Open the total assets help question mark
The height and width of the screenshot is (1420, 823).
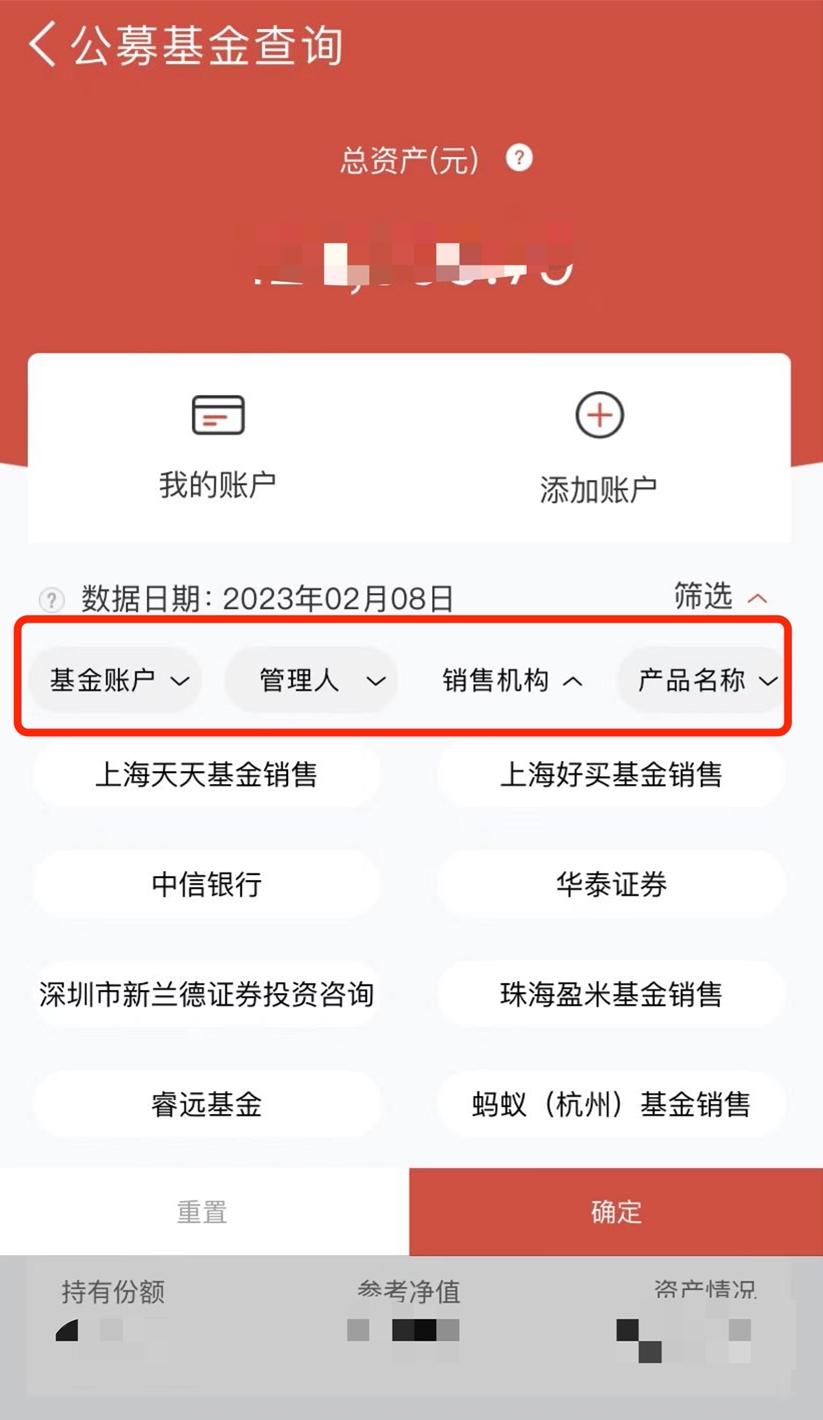pyautogui.click(x=519, y=158)
